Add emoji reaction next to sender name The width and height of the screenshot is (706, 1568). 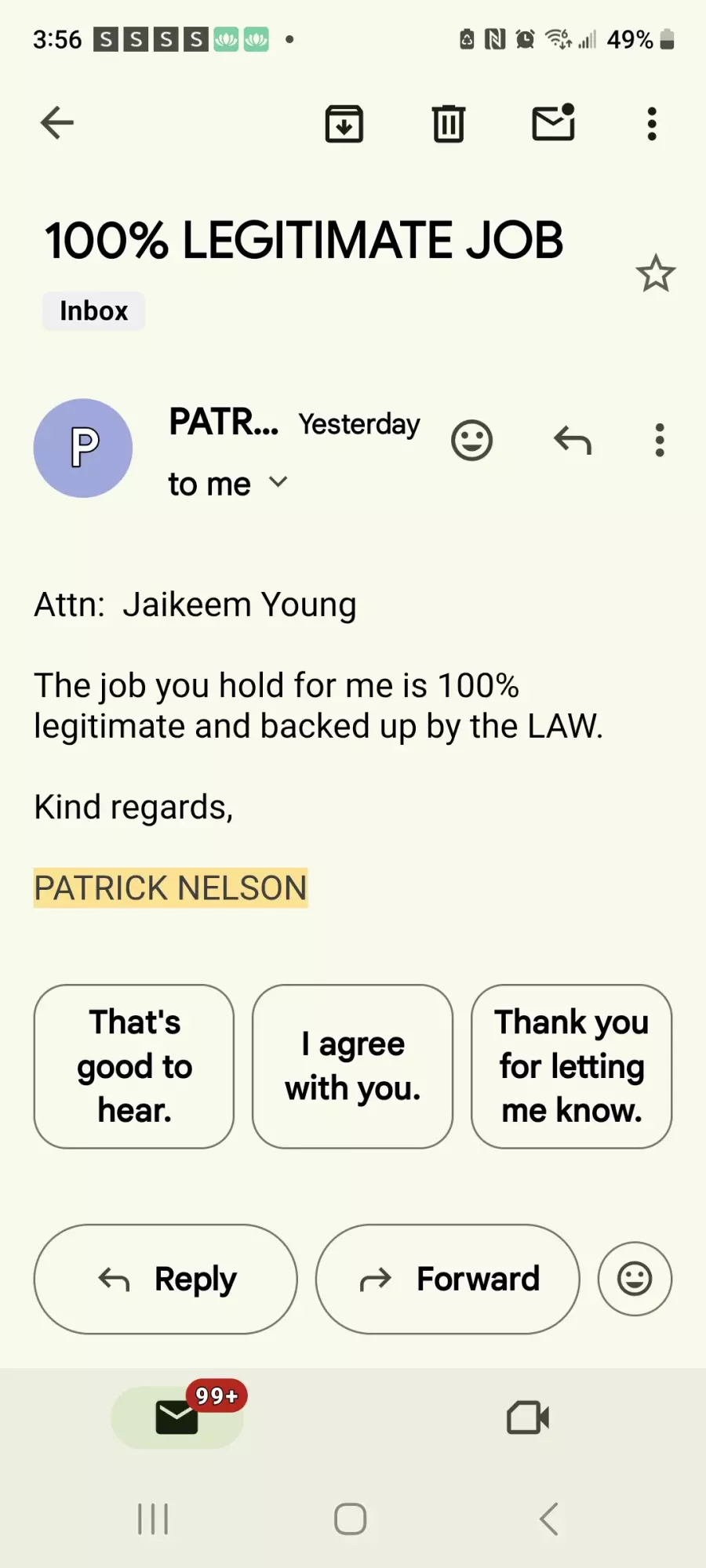[471, 441]
